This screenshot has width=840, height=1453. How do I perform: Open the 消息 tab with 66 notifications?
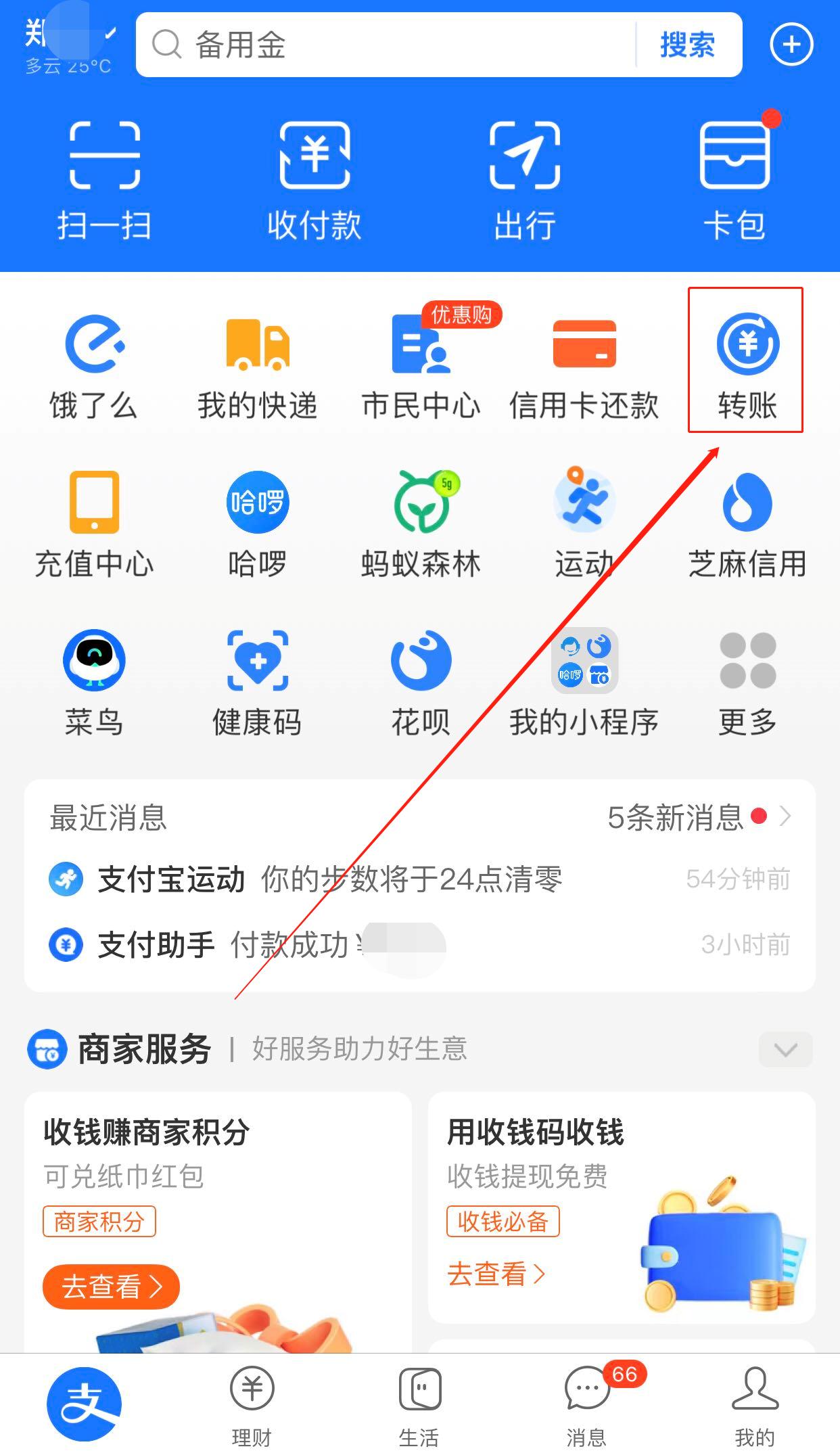pos(586,1404)
